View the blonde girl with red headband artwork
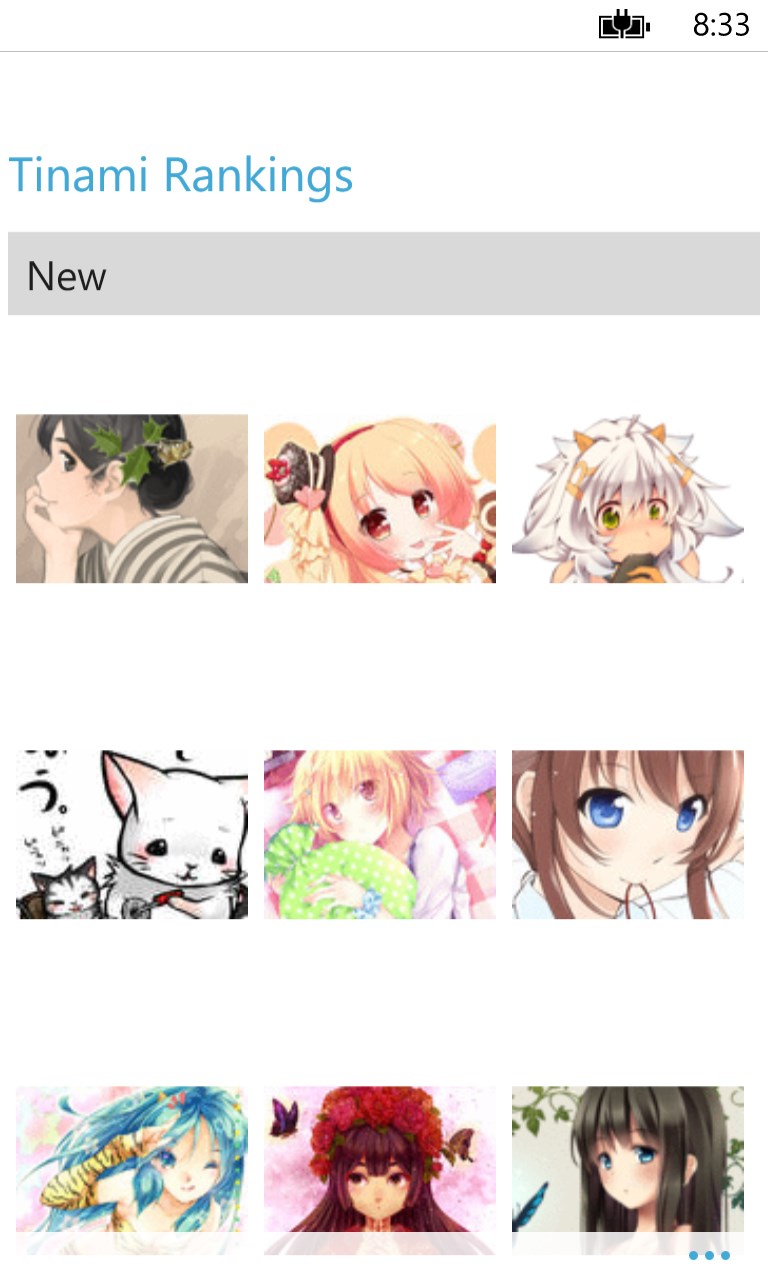 pyautogui.click(x=380, y=498)
